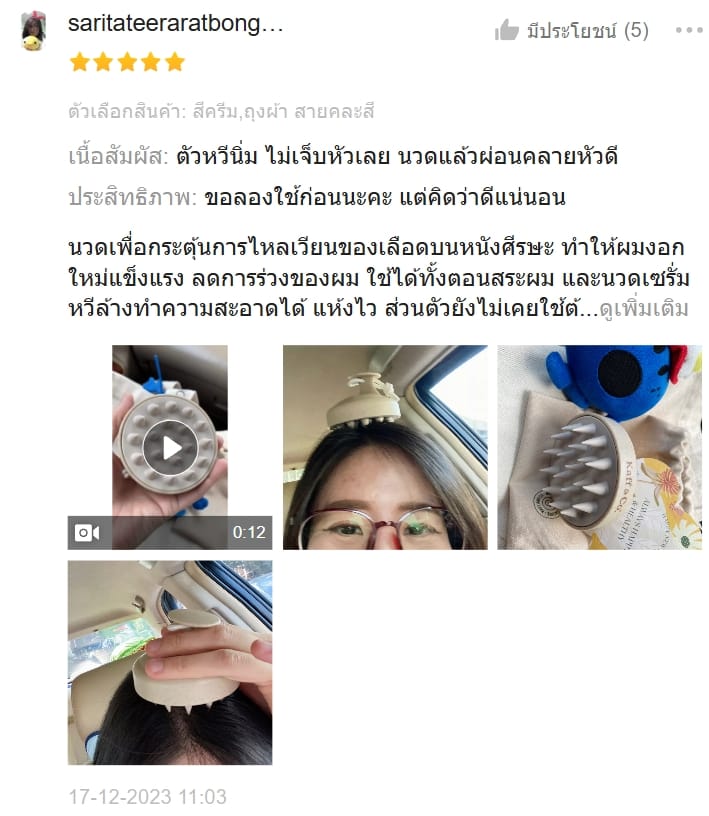The width and height of the screenshot is (709, 816).
Task: Open photo of hand holding massager on hair
Action: pos(170,662)
